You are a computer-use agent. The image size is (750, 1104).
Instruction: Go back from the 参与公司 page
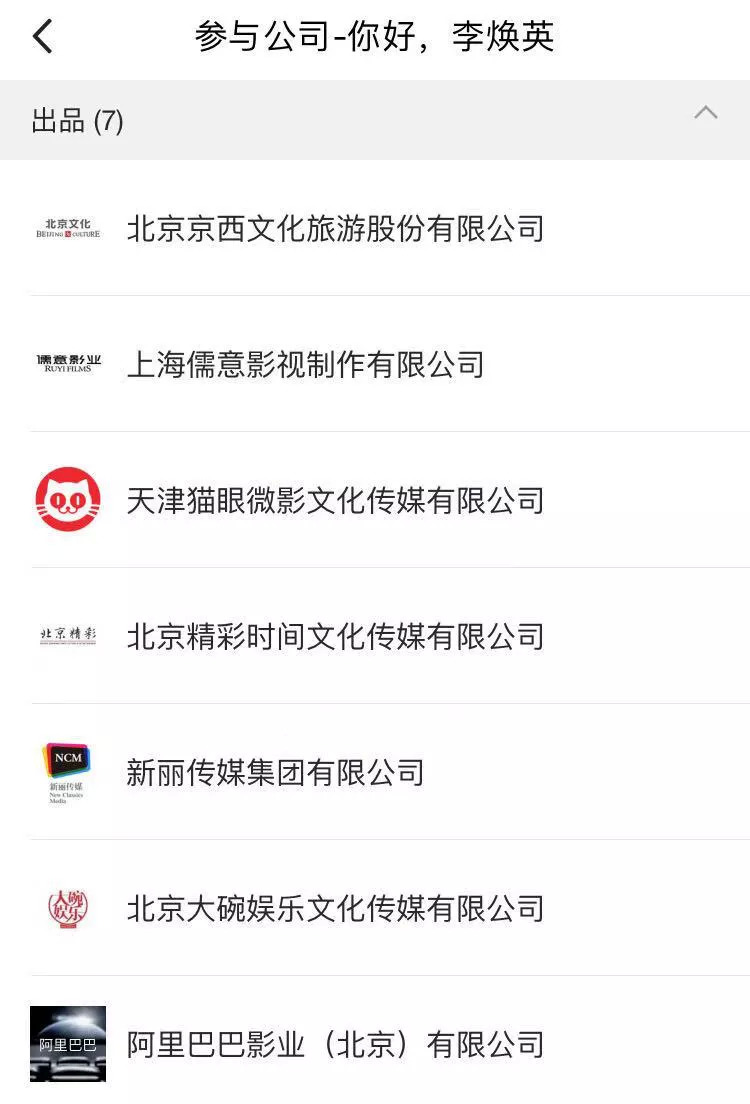(x=42, y=37)
